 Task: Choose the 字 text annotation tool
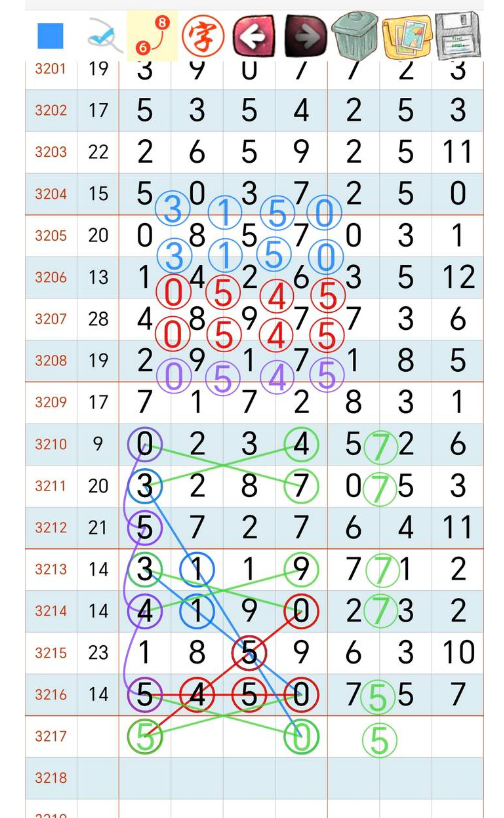coord(203,36)
